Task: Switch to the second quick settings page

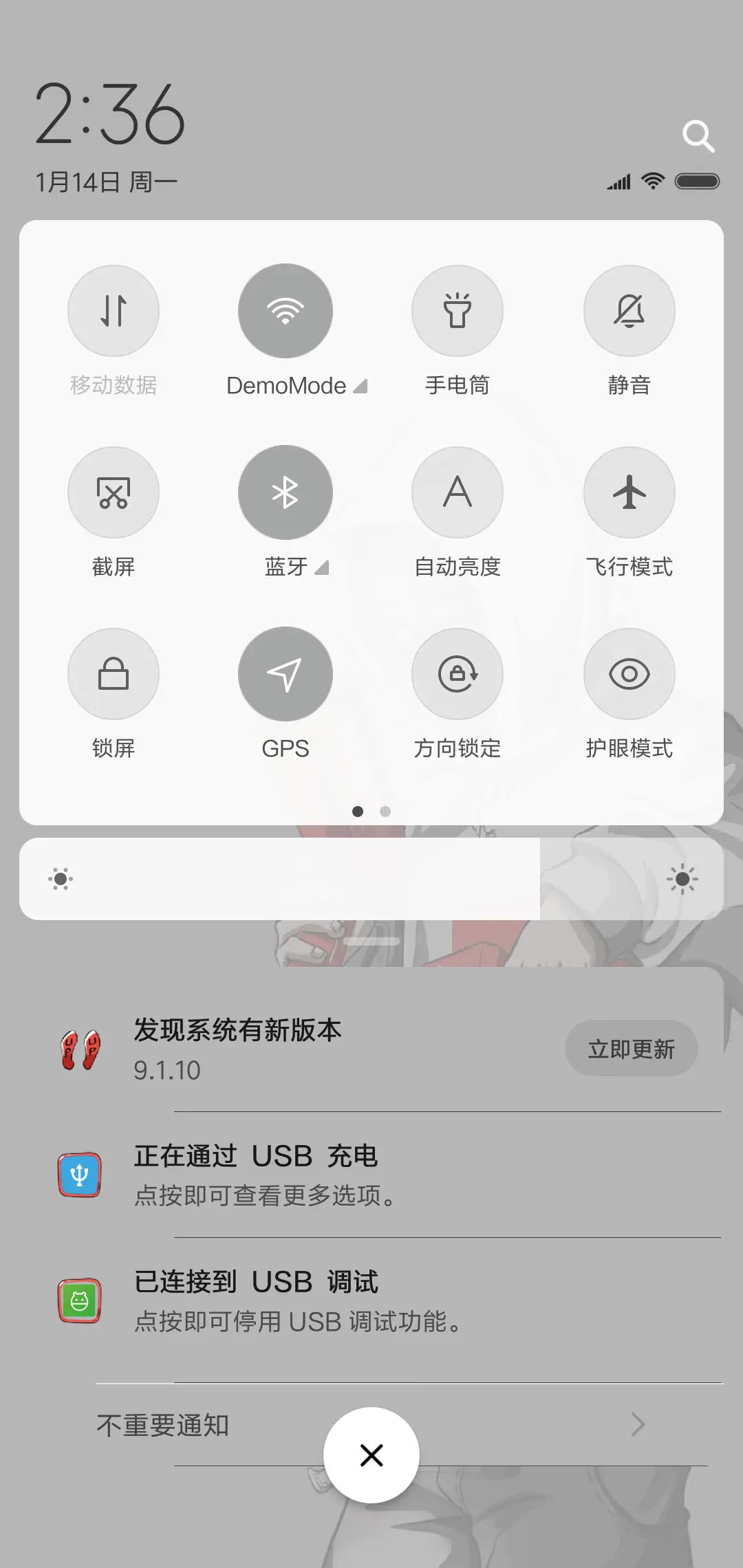Action: click(x=385, y=812)
